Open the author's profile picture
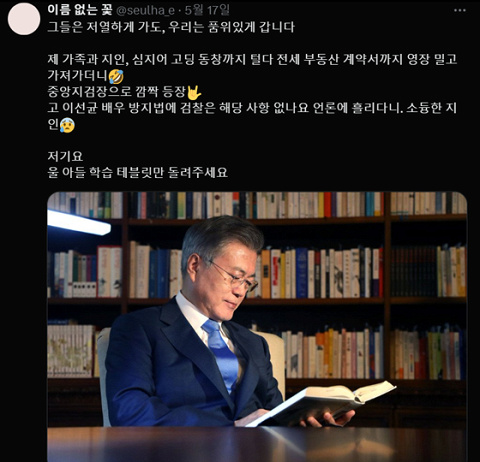Image resolution: width=480 pixels, height=462 pixels. click(24, 19)
